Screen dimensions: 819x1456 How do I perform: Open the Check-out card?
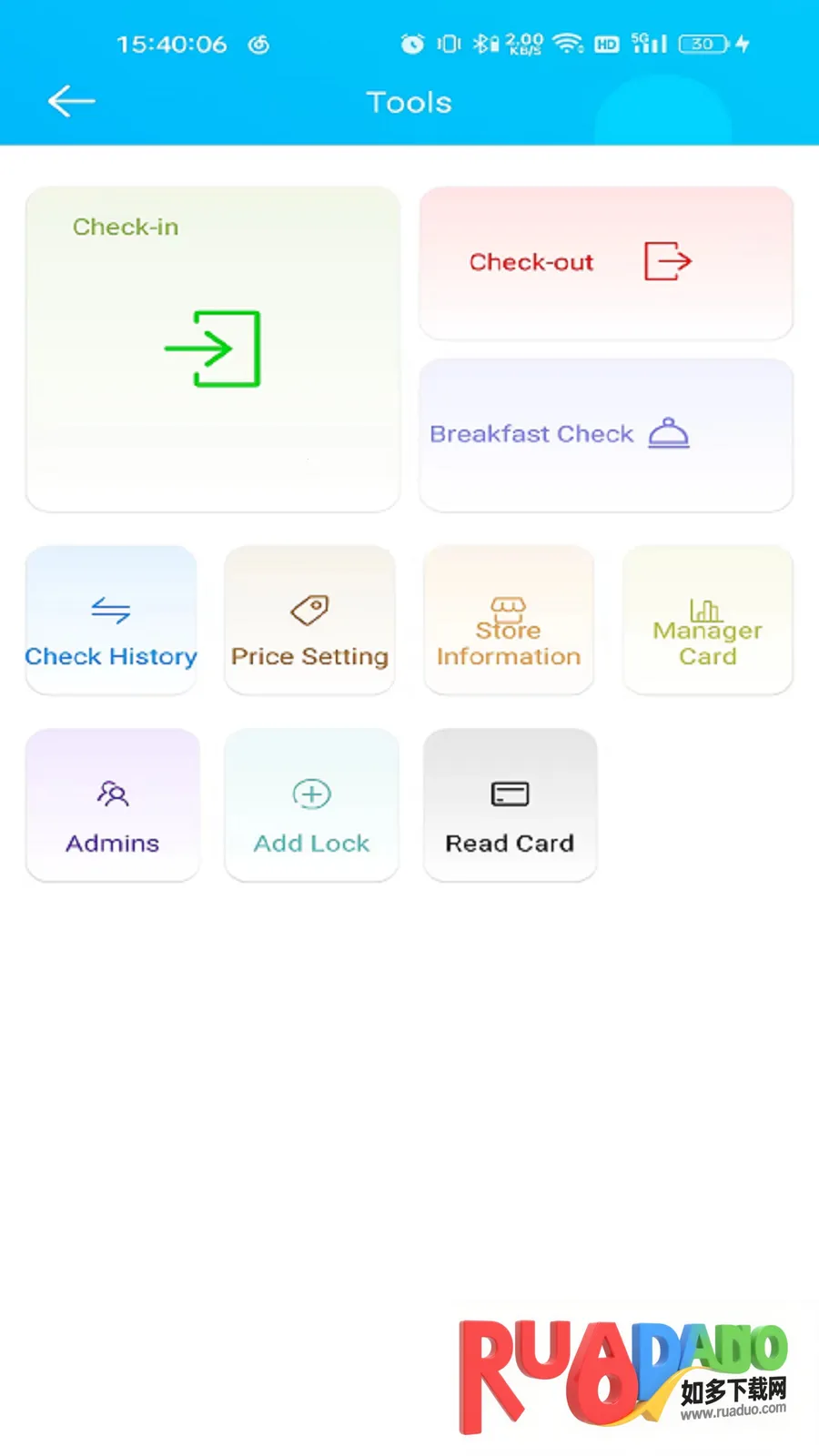point(605,263)
